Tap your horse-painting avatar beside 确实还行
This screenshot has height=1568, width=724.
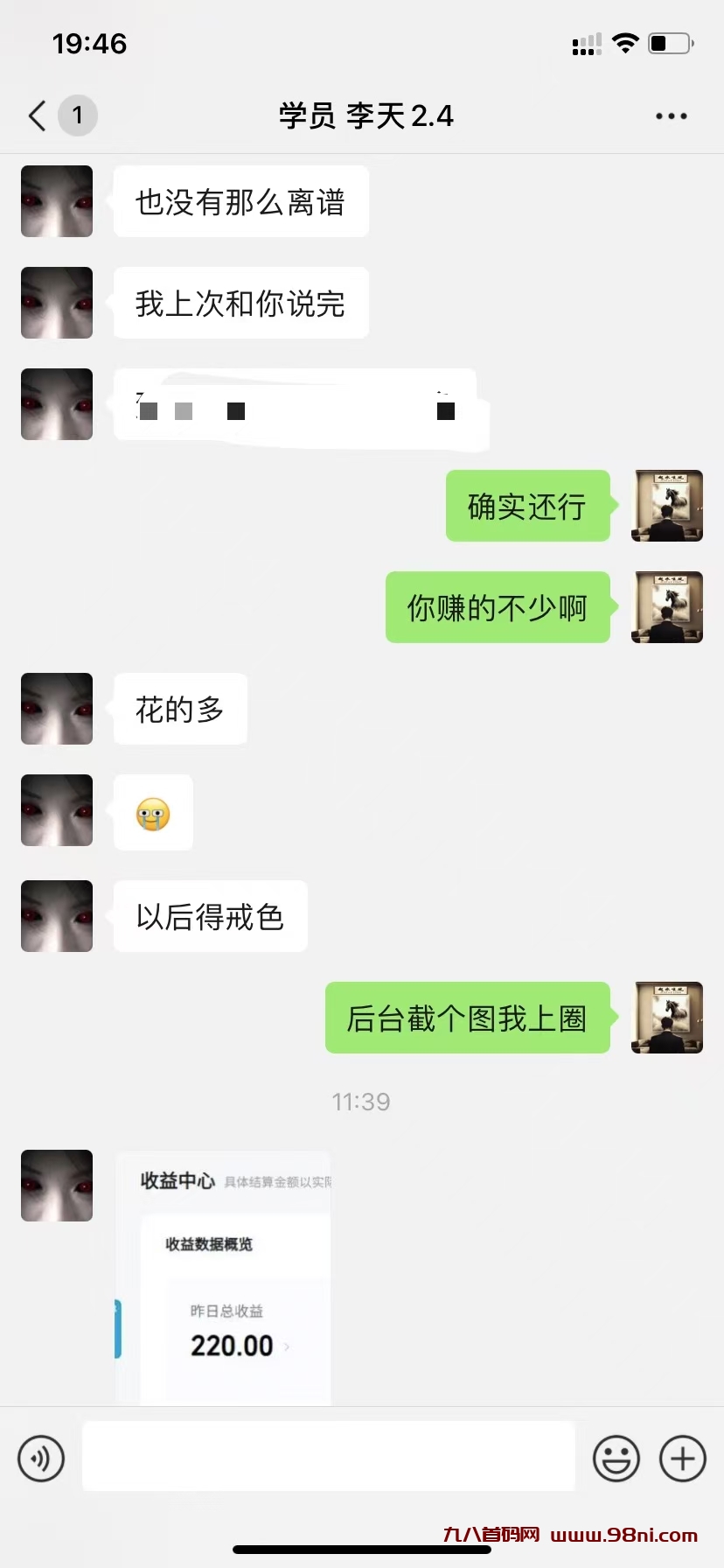(666, 506)
